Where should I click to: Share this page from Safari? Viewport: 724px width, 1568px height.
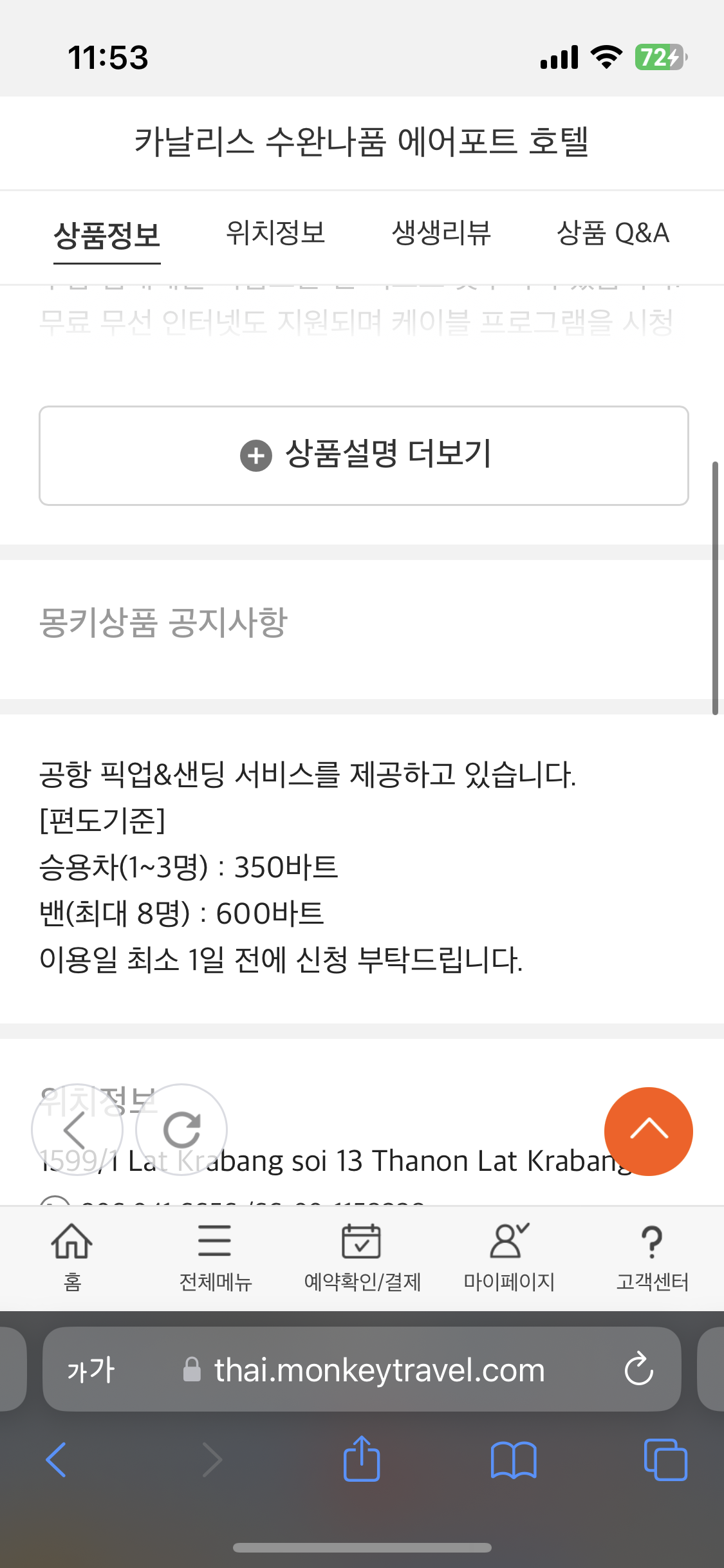[x=362, y=1459]
